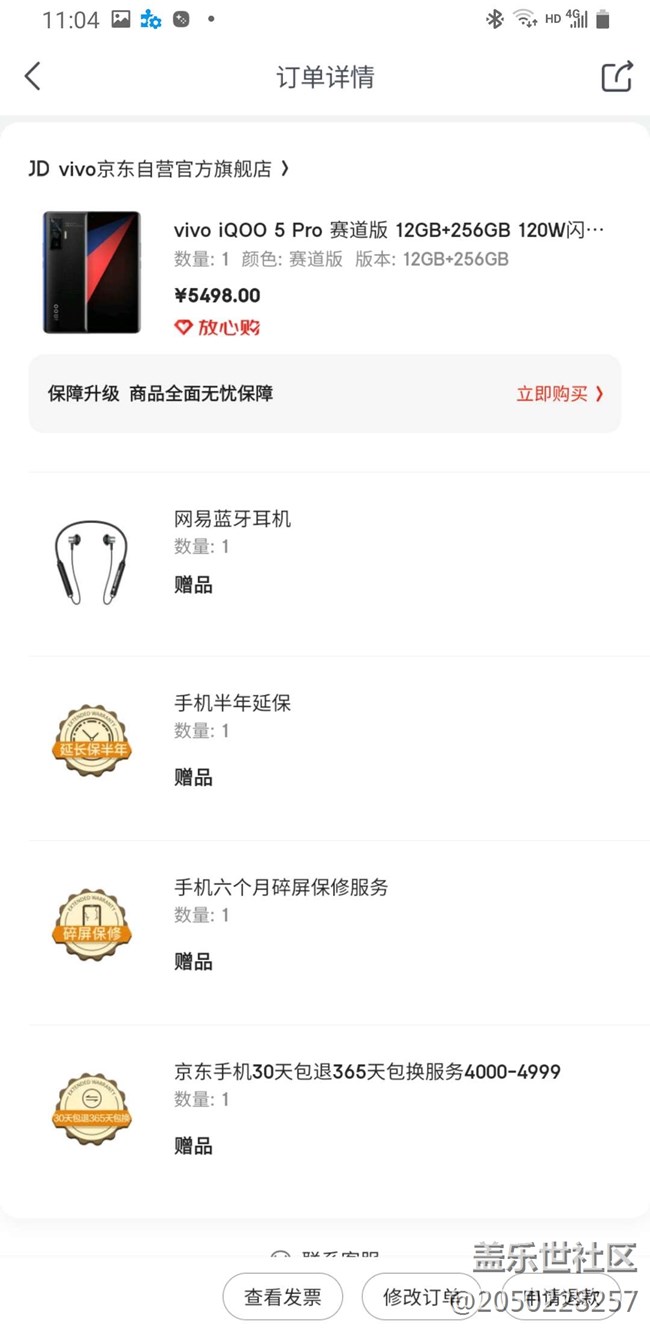The image size is (650, 1336).
Task: View the invoice via 查看发票
Action: coord(283,1297)
